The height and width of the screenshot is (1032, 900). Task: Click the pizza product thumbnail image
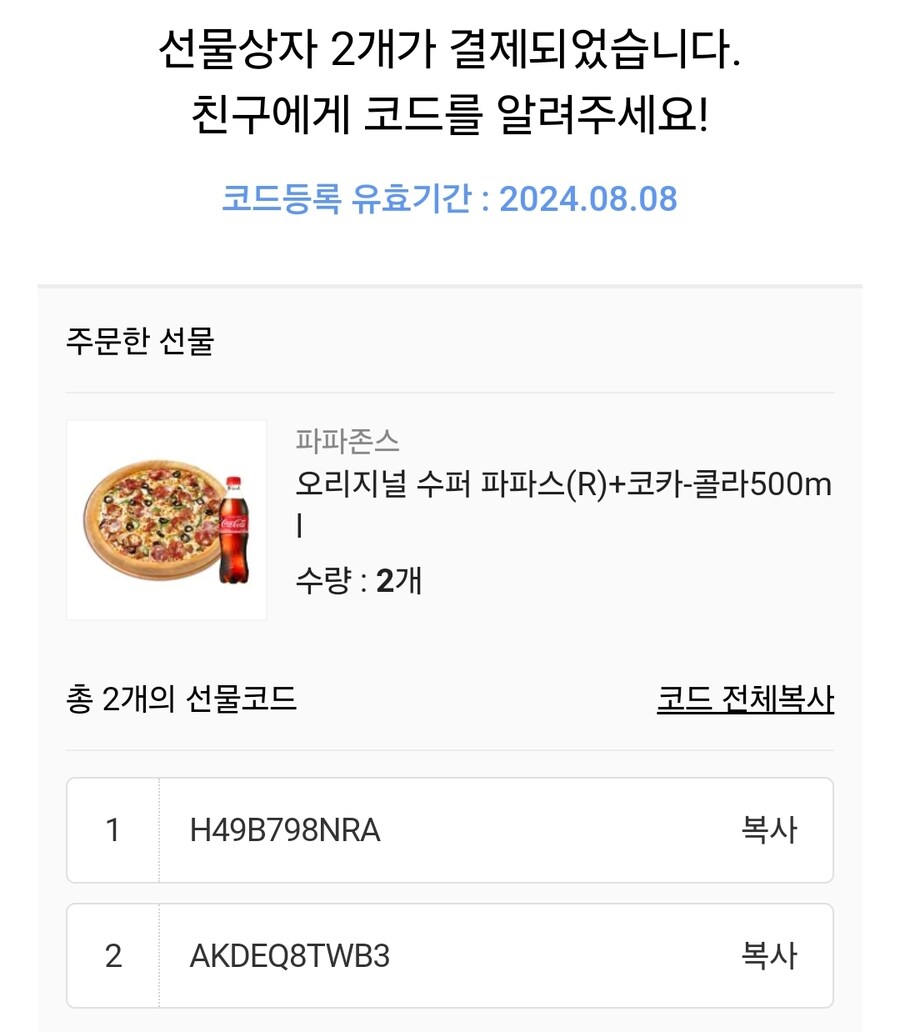(165, 520)
